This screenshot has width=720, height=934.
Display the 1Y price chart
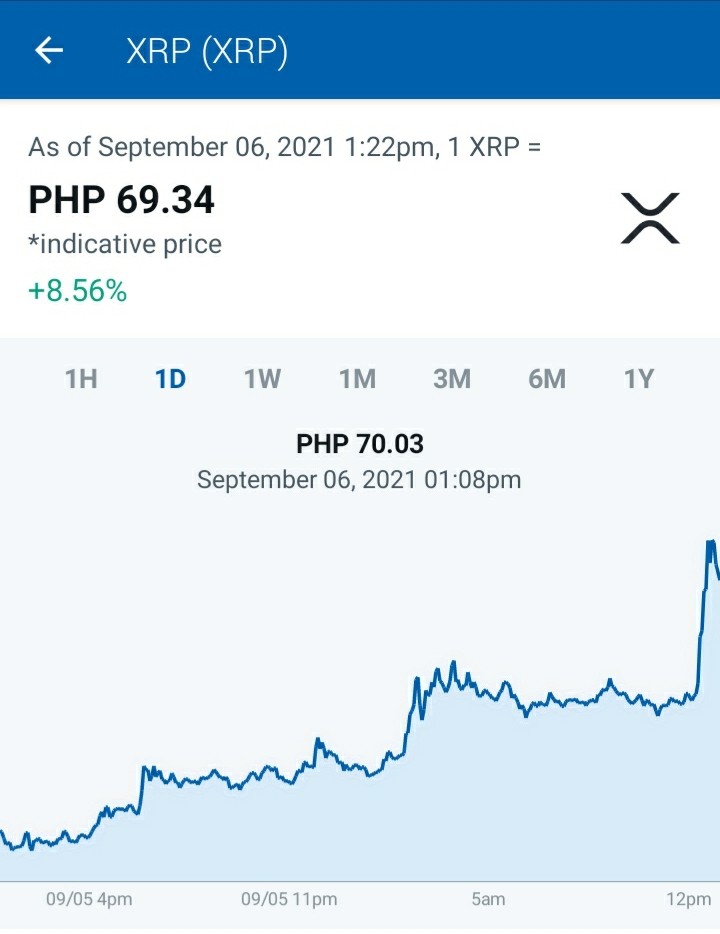639,379
